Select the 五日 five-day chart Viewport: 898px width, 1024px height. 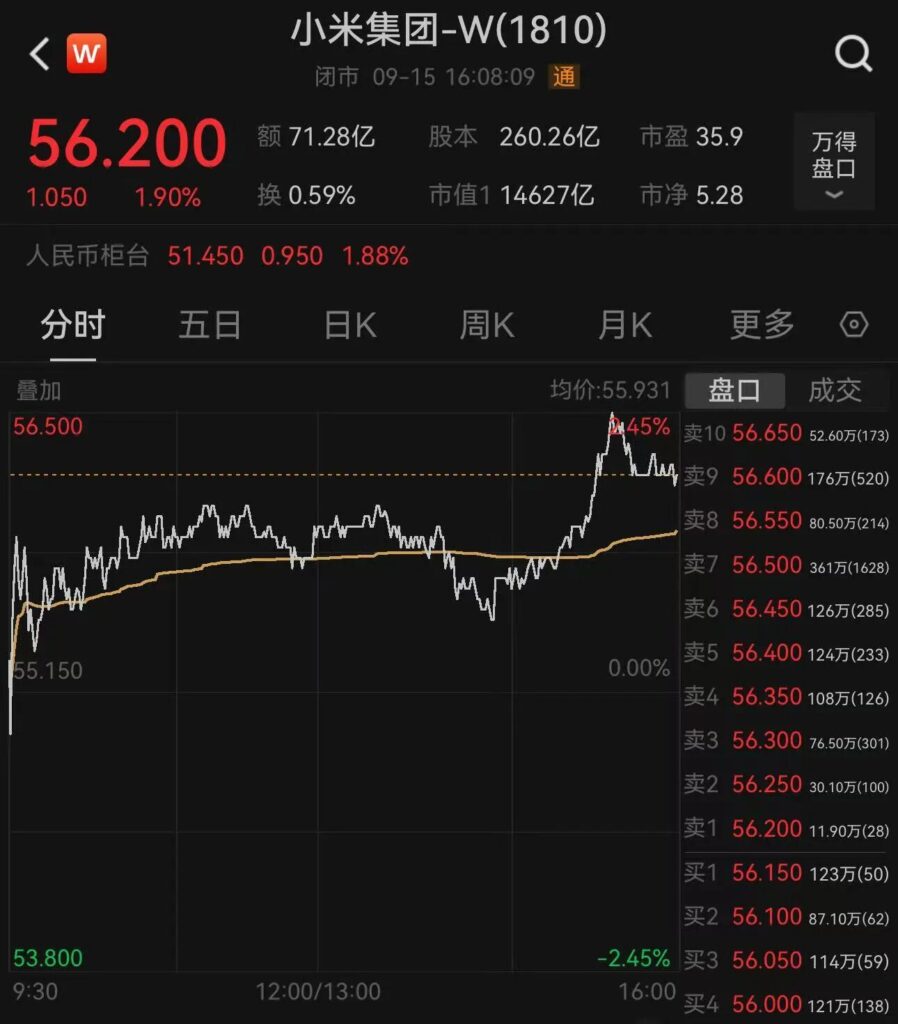point(210,324)
